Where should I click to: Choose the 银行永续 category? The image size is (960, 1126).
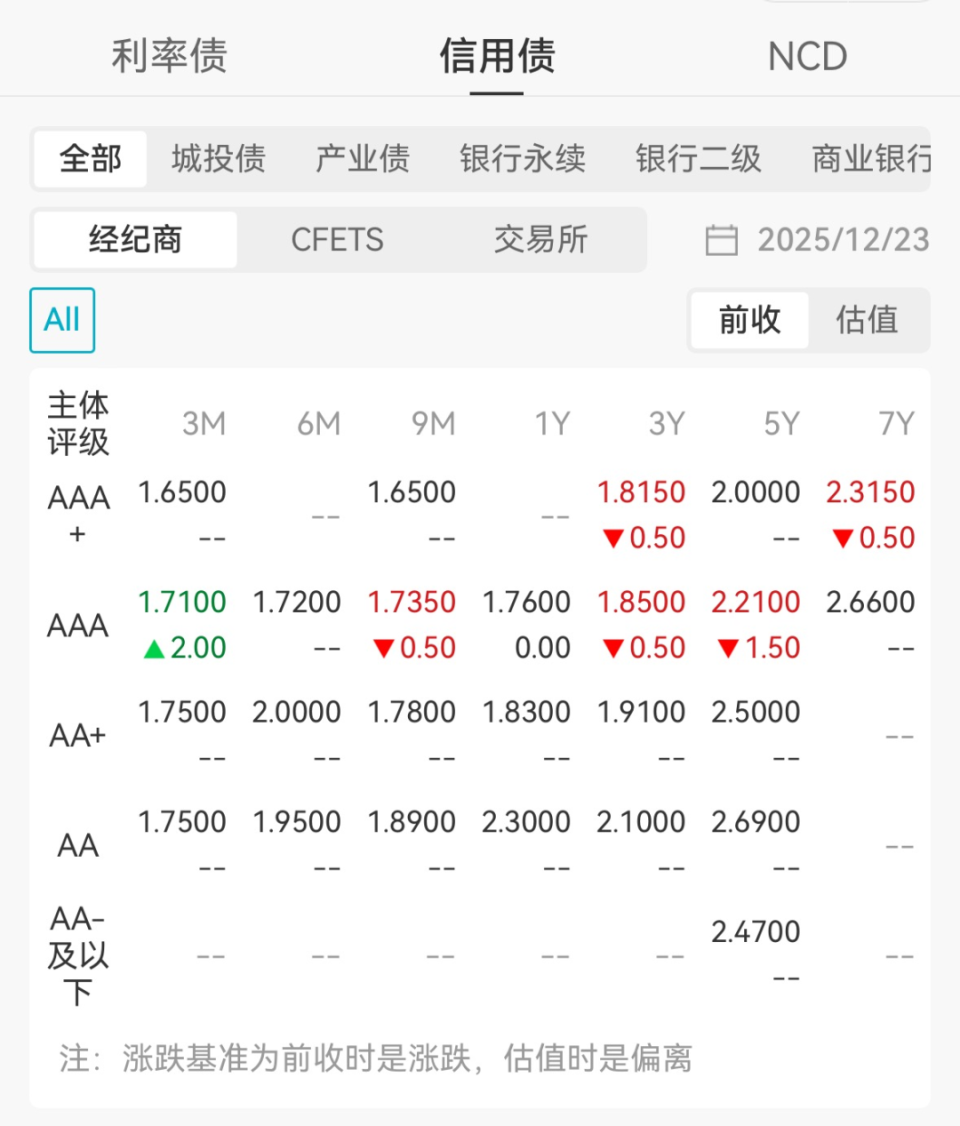(521, 159)
